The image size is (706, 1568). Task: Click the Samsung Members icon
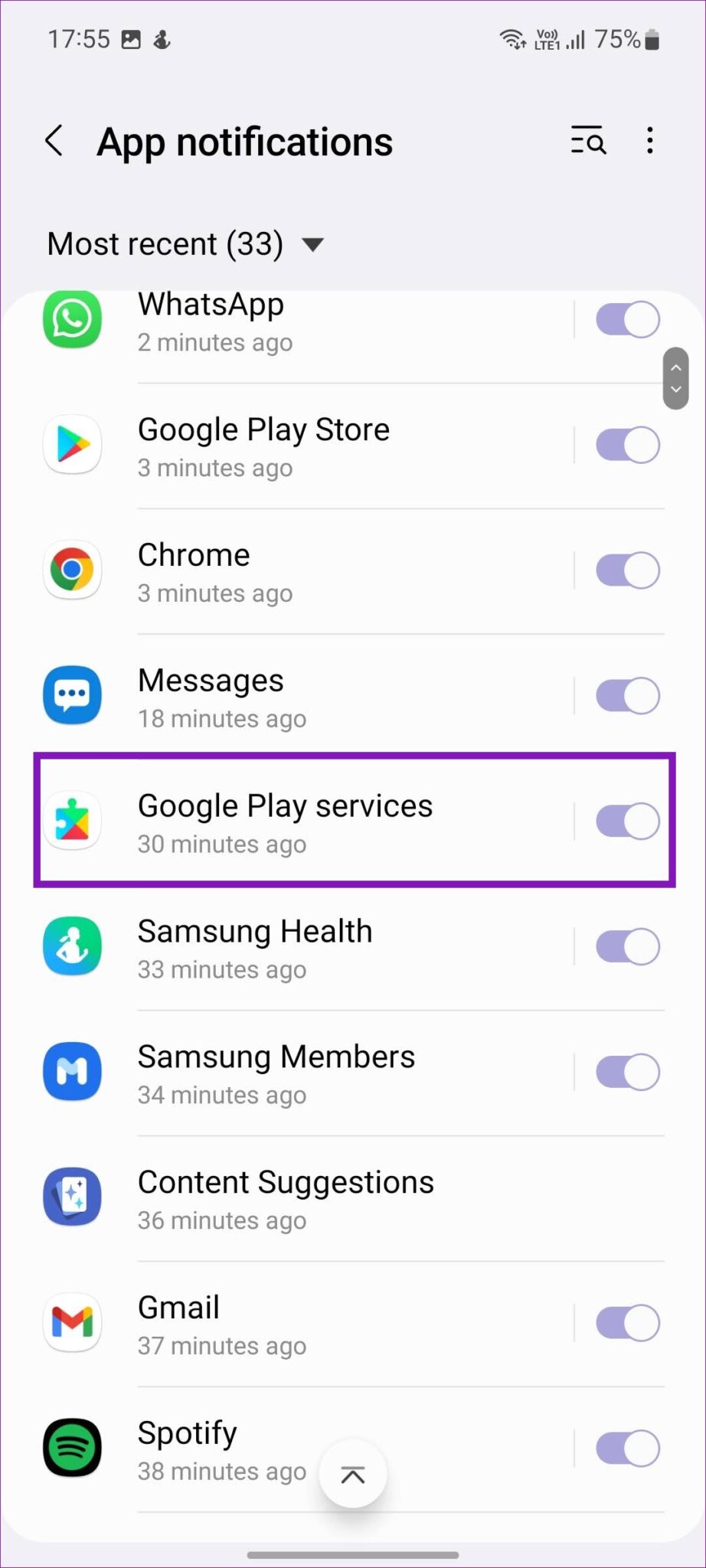click(72, 1071)
